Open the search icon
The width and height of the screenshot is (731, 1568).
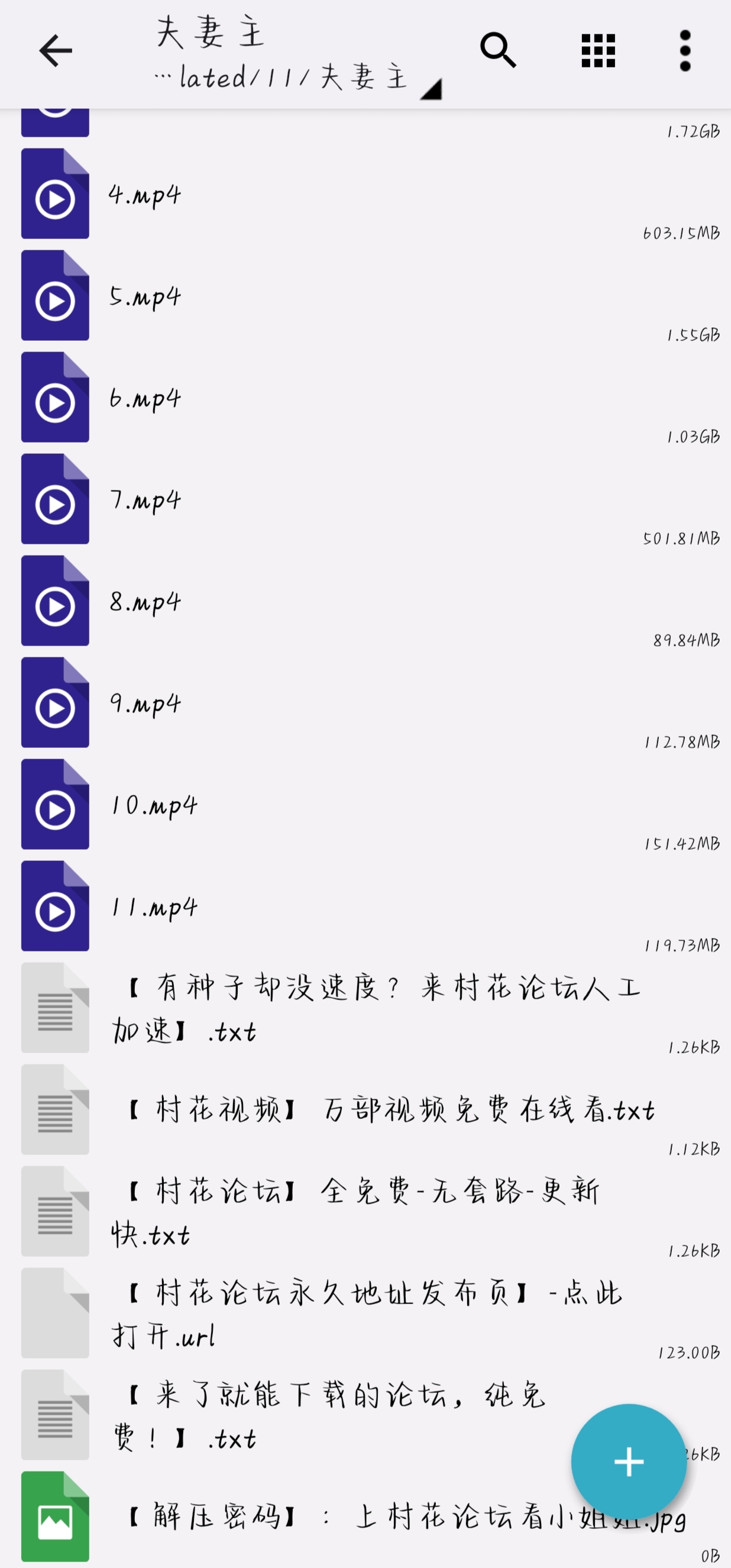498,50
